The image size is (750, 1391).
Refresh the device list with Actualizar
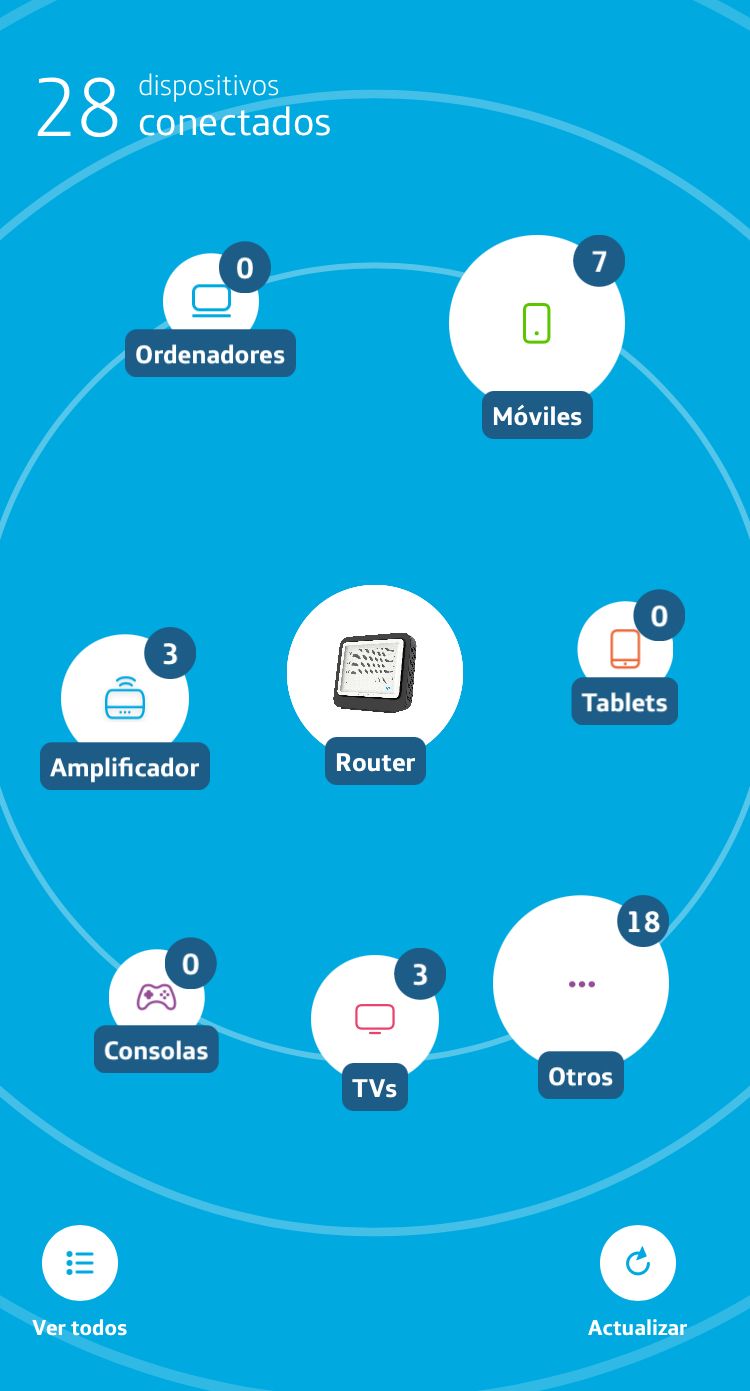[x=638, y=1263]
